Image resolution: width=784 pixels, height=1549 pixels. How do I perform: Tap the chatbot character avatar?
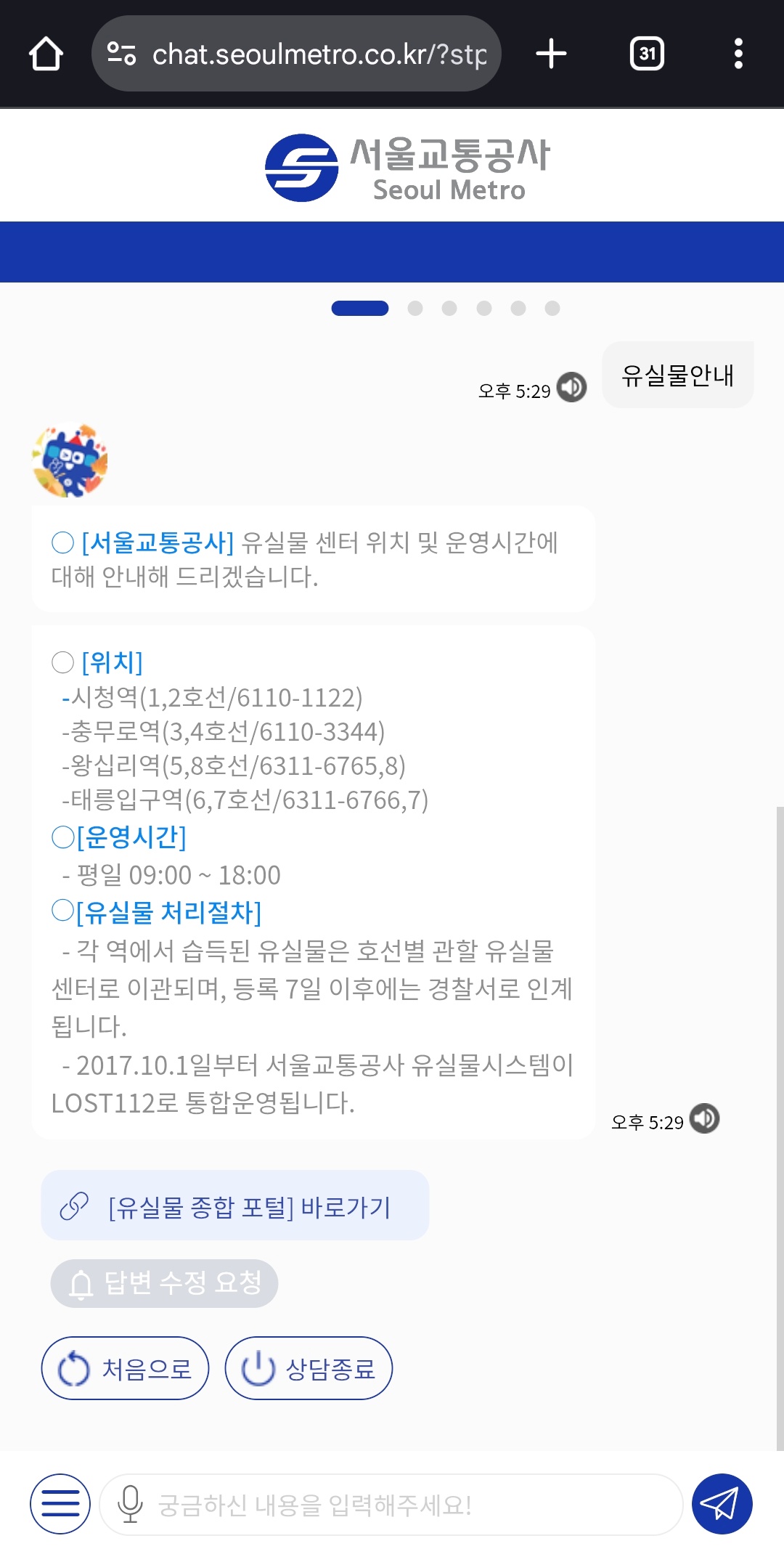pyautogui.click(x=69, y=460)
